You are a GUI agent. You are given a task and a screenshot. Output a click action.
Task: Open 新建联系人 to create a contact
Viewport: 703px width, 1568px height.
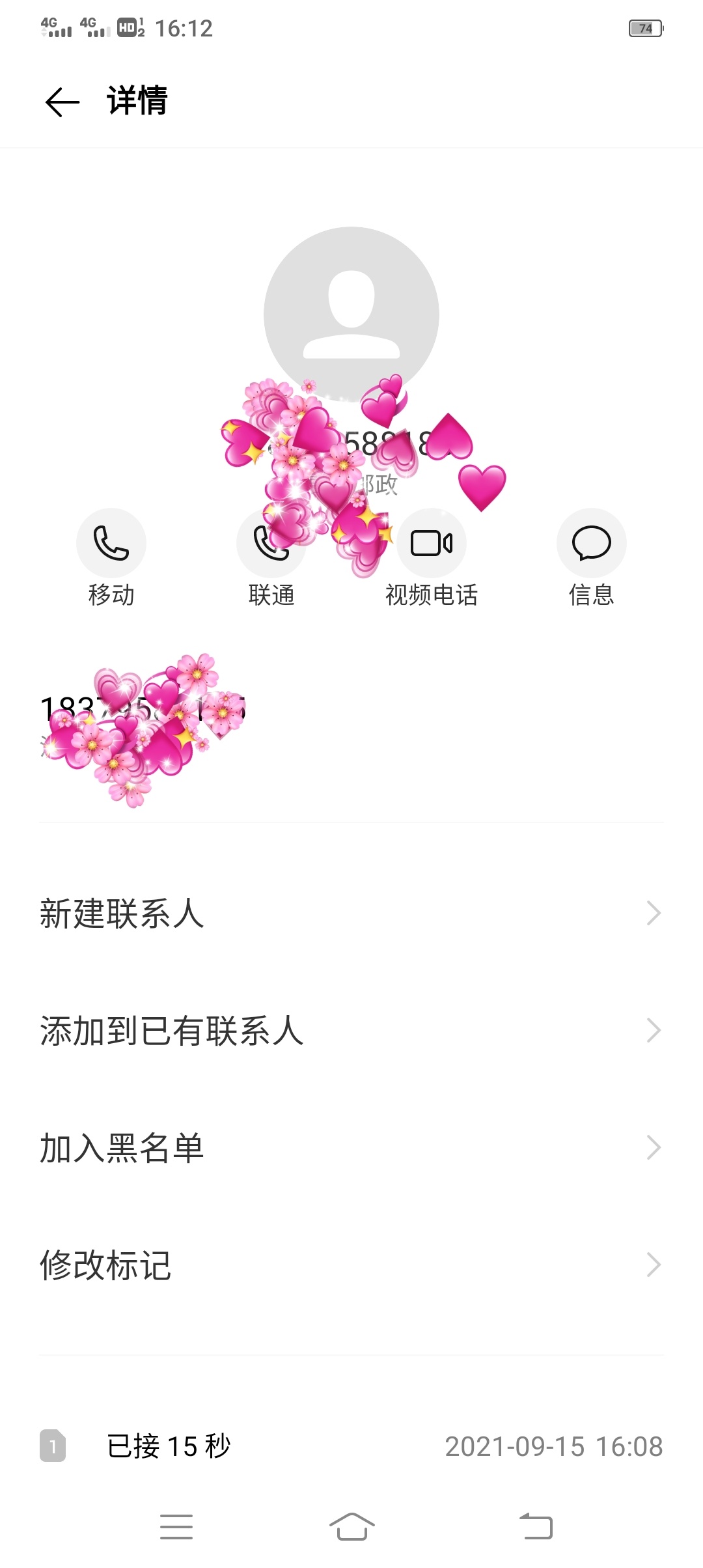click(351, 913)
